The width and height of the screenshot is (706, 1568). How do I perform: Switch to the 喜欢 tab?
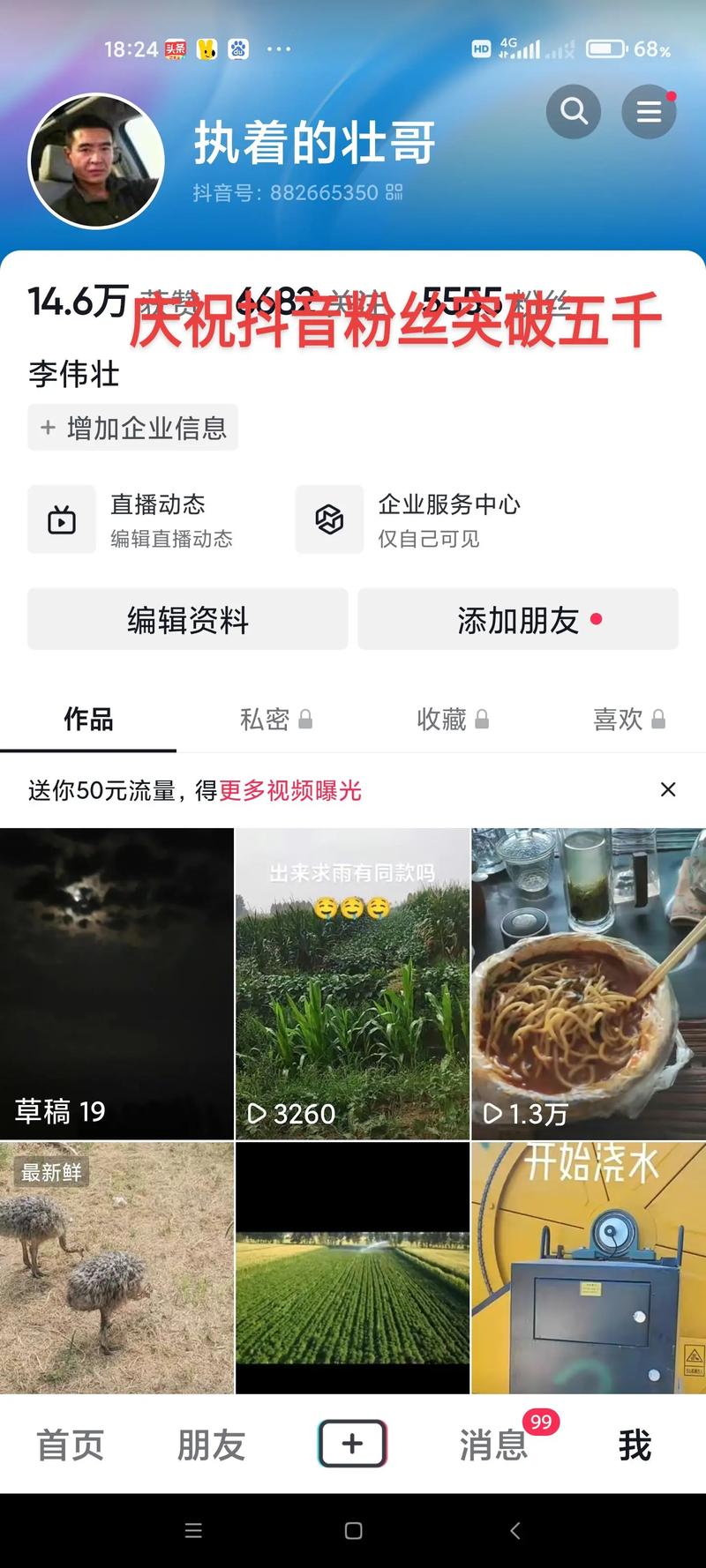coord(628,720)
